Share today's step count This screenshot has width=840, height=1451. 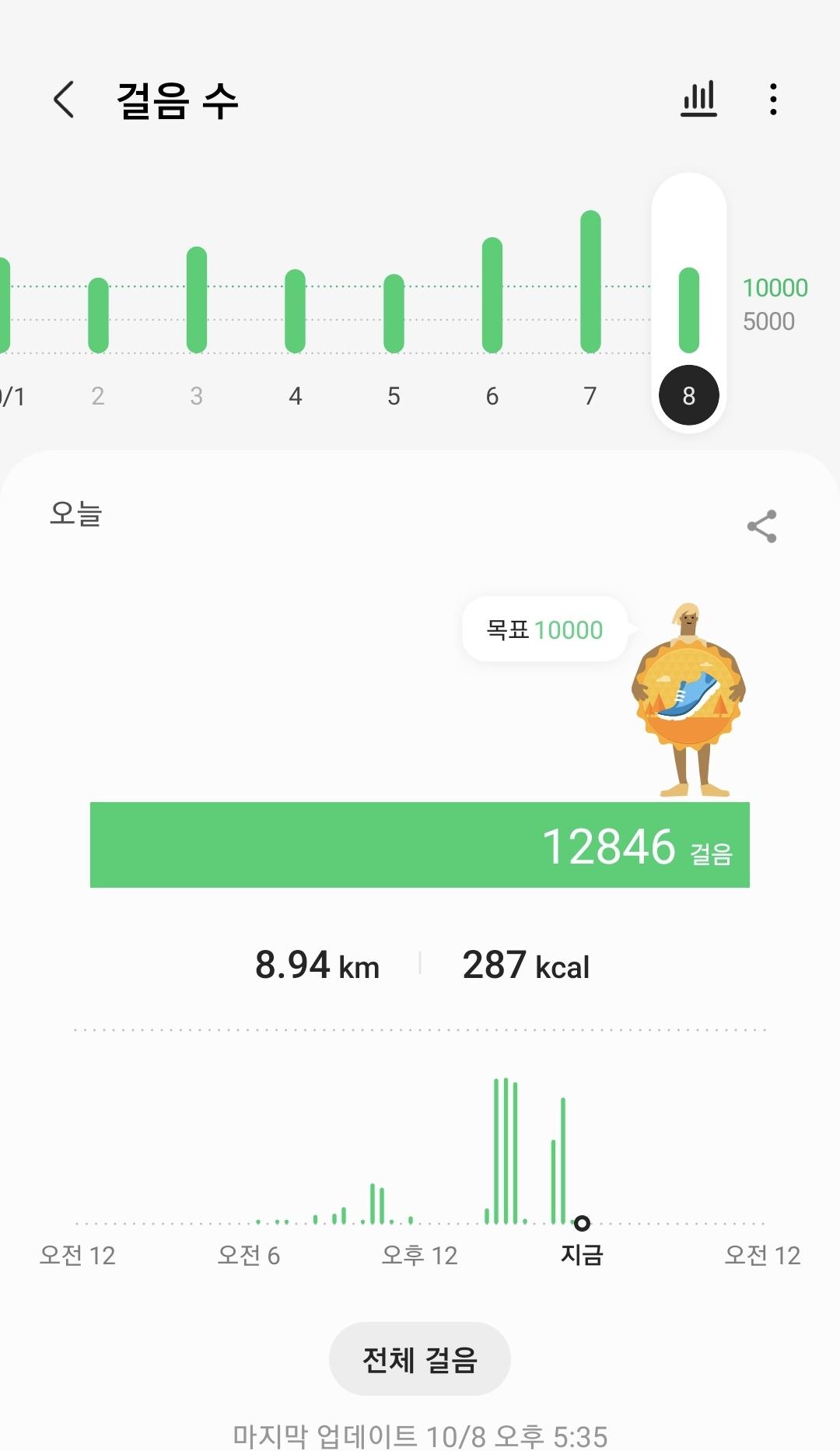pyautogui.click(x=761, y=527)
